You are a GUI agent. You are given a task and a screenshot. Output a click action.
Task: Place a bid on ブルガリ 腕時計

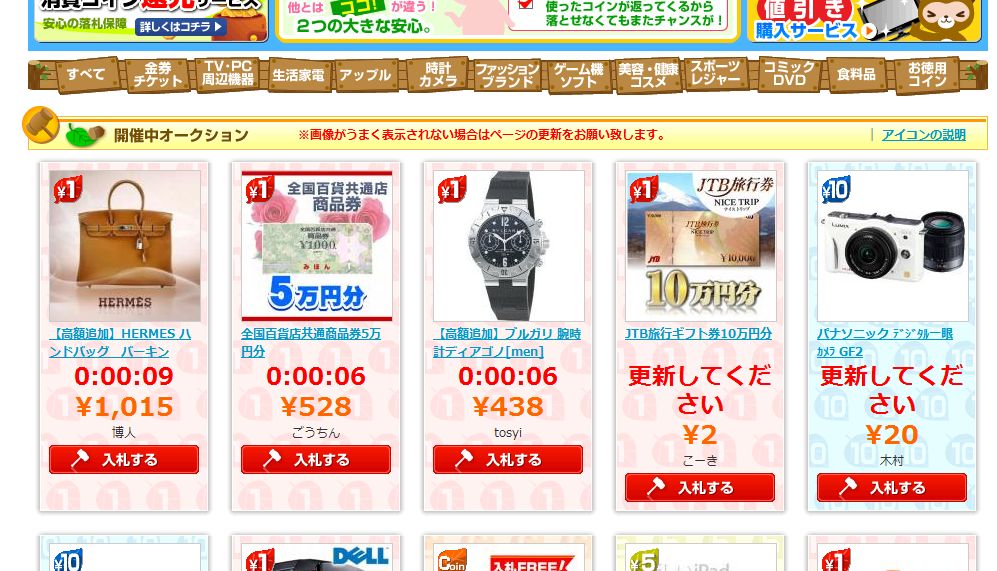pos(508,460)
